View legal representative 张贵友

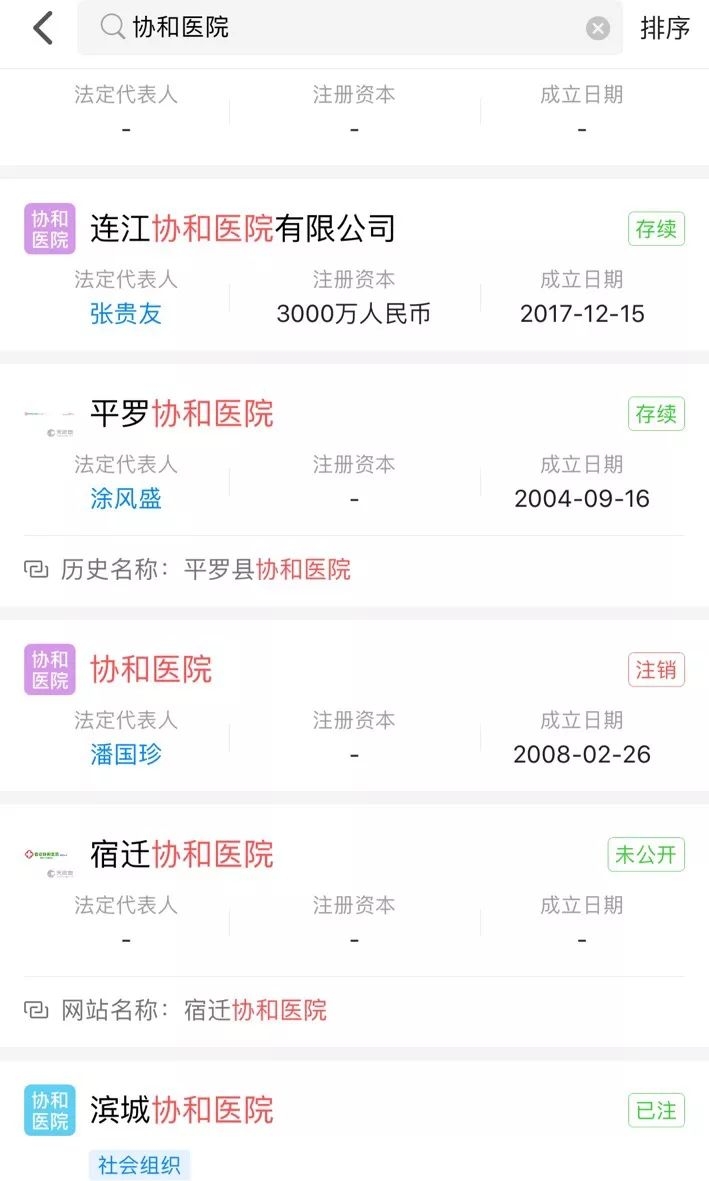126,313
